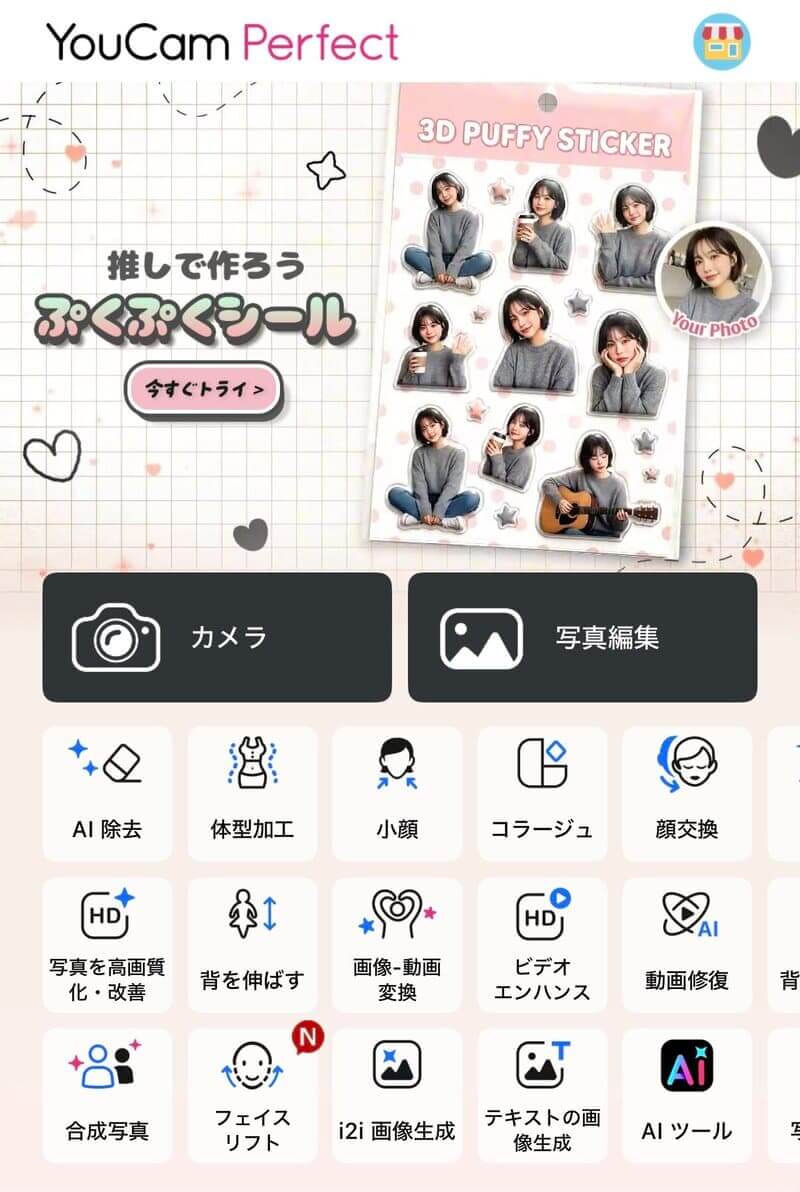Tap the 今すぐトライ banner link
The height and width of the screenshot is (1192, 800).
click(x=203, y=392)
